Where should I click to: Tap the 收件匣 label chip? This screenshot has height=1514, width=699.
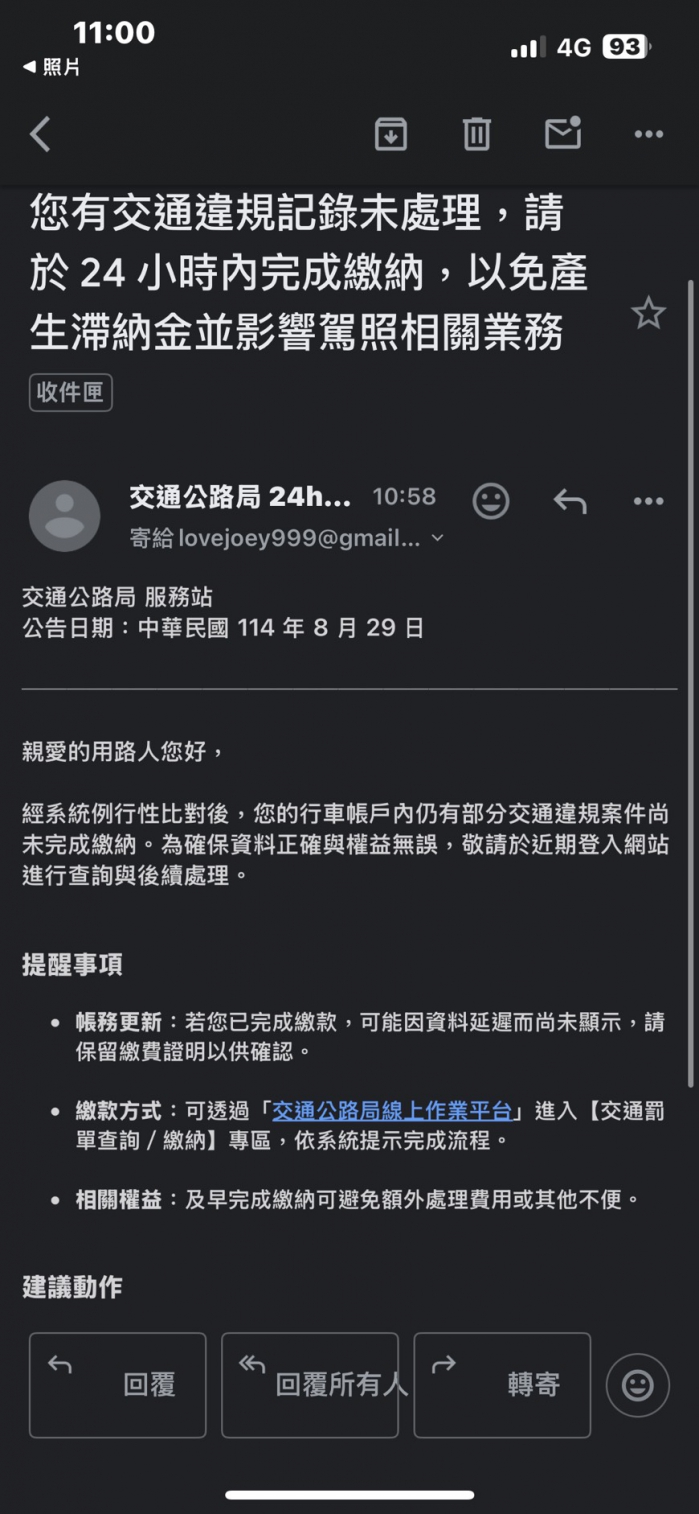71,392
